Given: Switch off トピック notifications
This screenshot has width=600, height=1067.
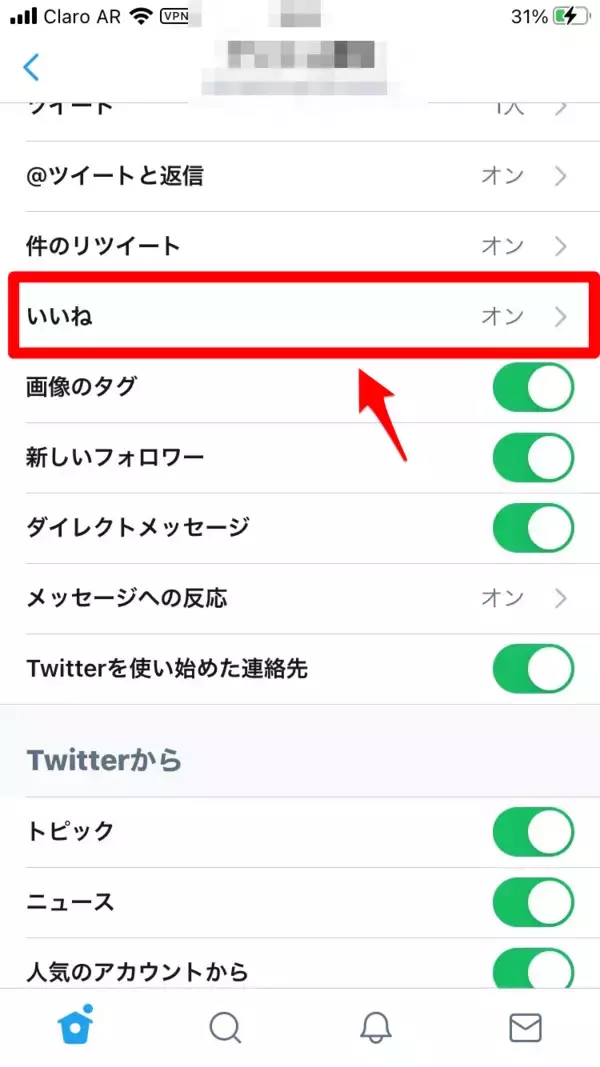Looking at the screenshot, I should click(533, 832).
